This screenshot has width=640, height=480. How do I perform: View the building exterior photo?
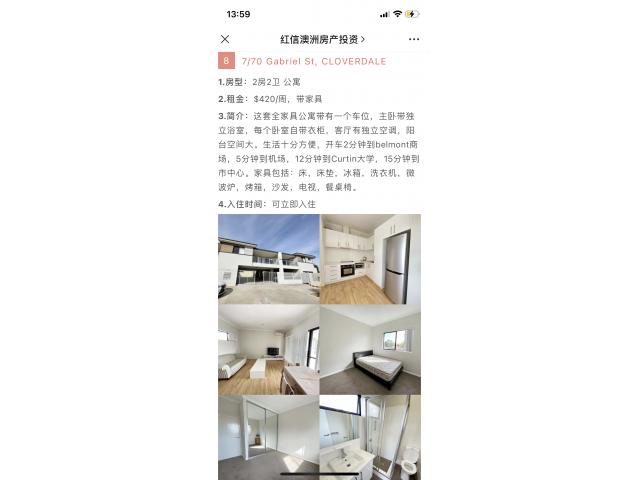coord(268,258)
